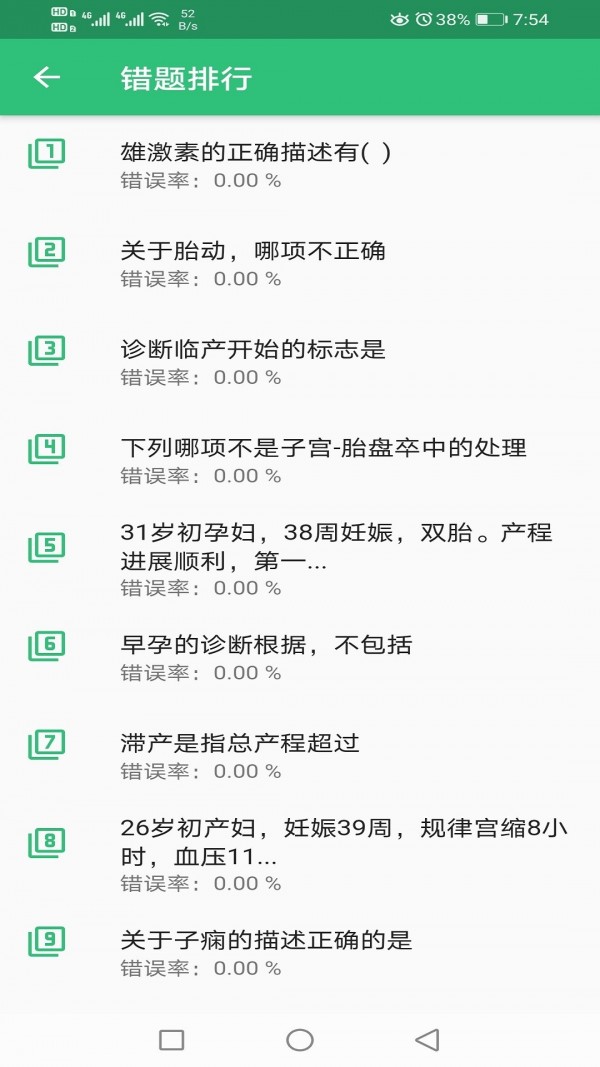Tap the system home button
Viewport: 600px width, 1067px height.
tap(300, 1040)
